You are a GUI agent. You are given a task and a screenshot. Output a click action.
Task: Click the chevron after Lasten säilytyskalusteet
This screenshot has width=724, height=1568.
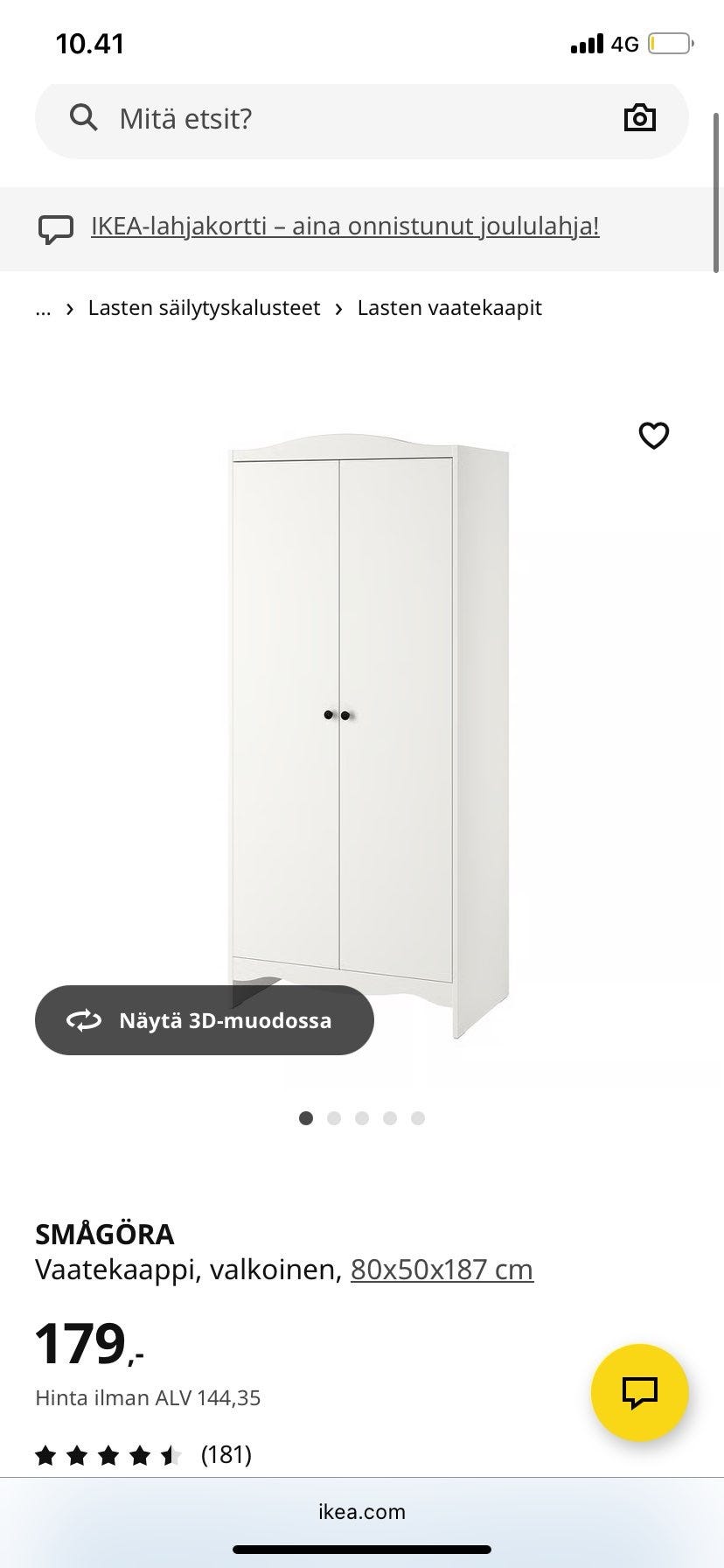click(x=338, y=308)
